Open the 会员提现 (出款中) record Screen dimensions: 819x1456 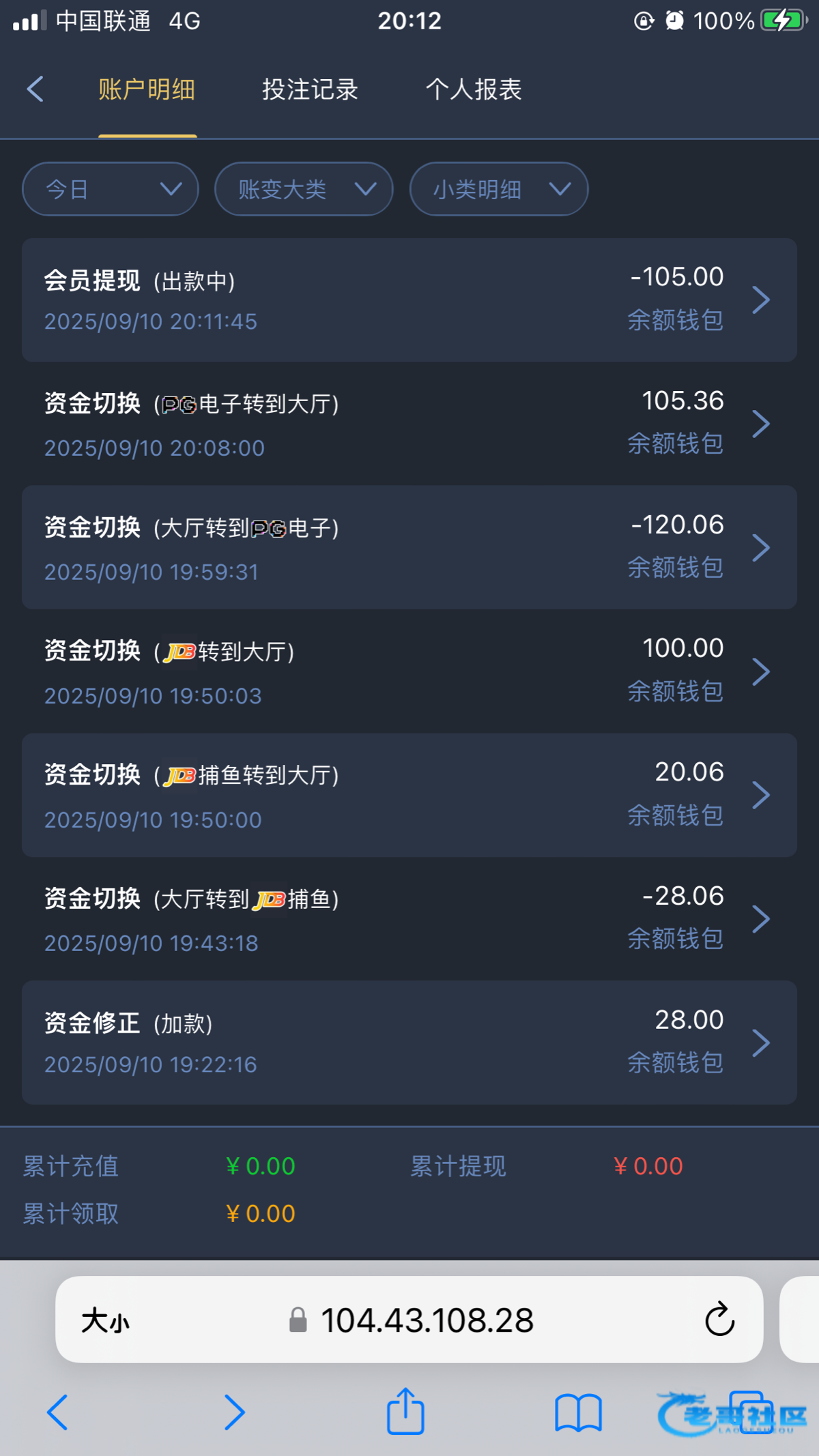coord(409,300)
